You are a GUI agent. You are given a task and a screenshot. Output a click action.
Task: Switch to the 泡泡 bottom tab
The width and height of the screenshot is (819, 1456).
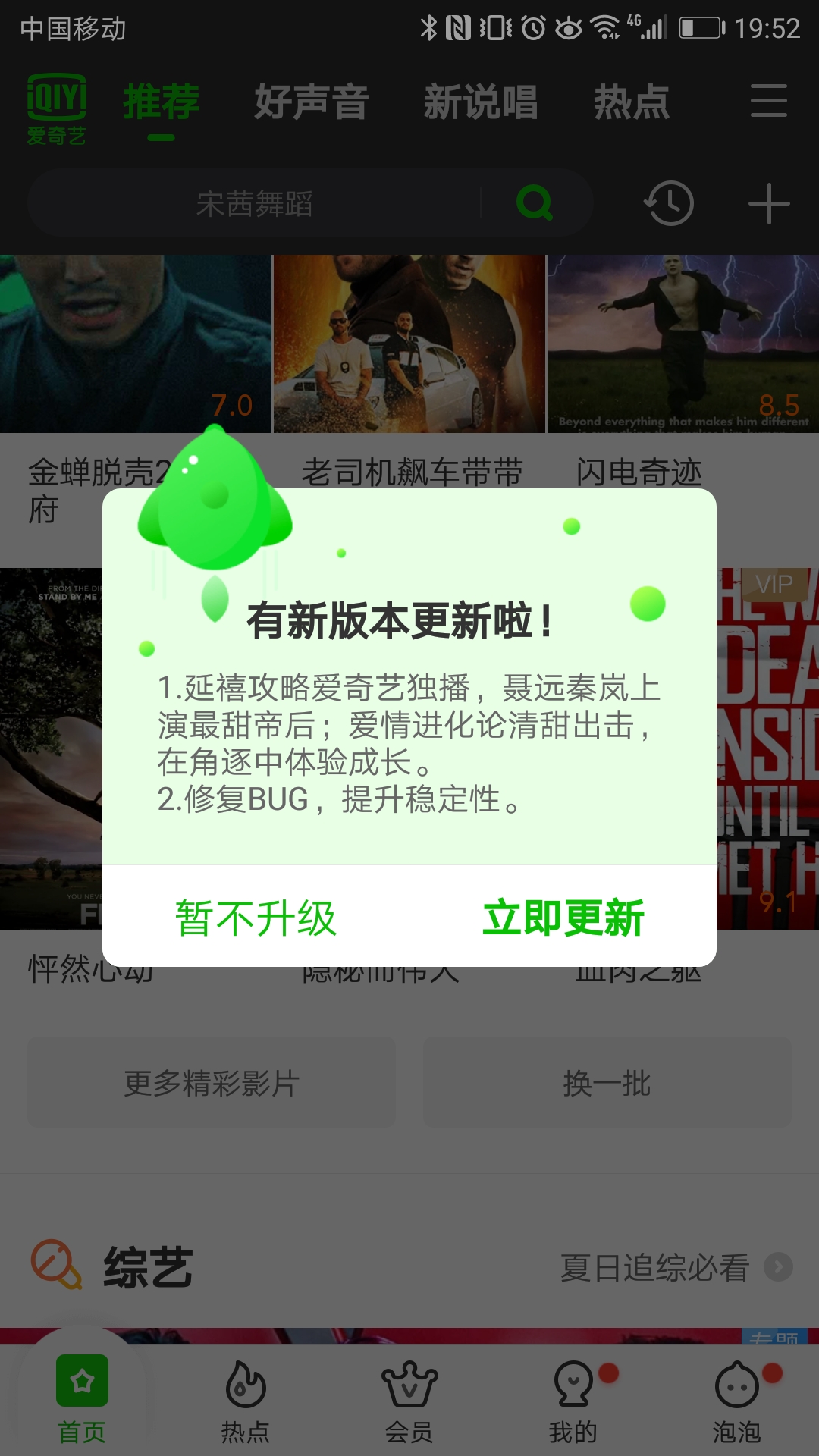737,1401
